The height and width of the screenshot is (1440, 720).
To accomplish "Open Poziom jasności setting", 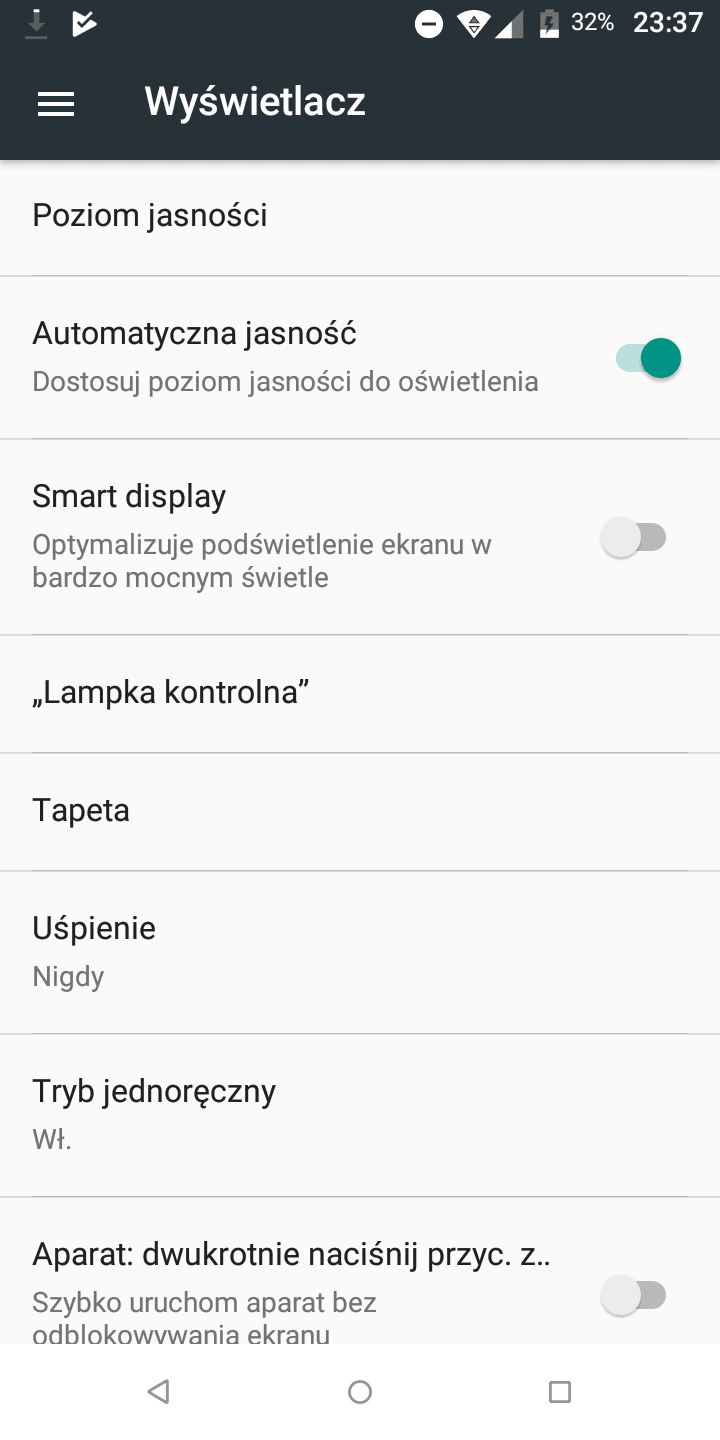I will (x=360, y=216).
